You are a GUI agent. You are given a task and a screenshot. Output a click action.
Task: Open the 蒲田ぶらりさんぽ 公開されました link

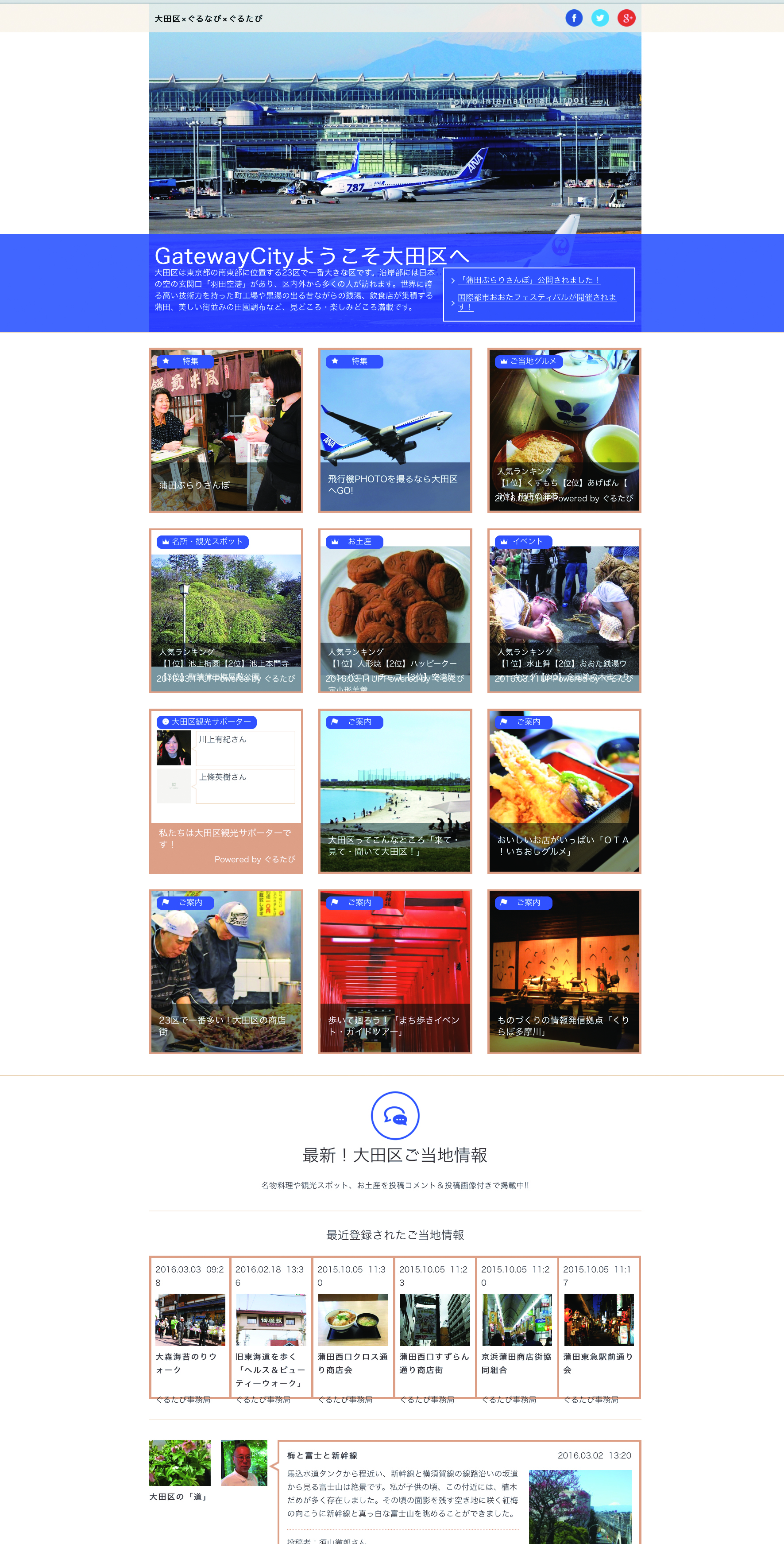pos(529,280)
